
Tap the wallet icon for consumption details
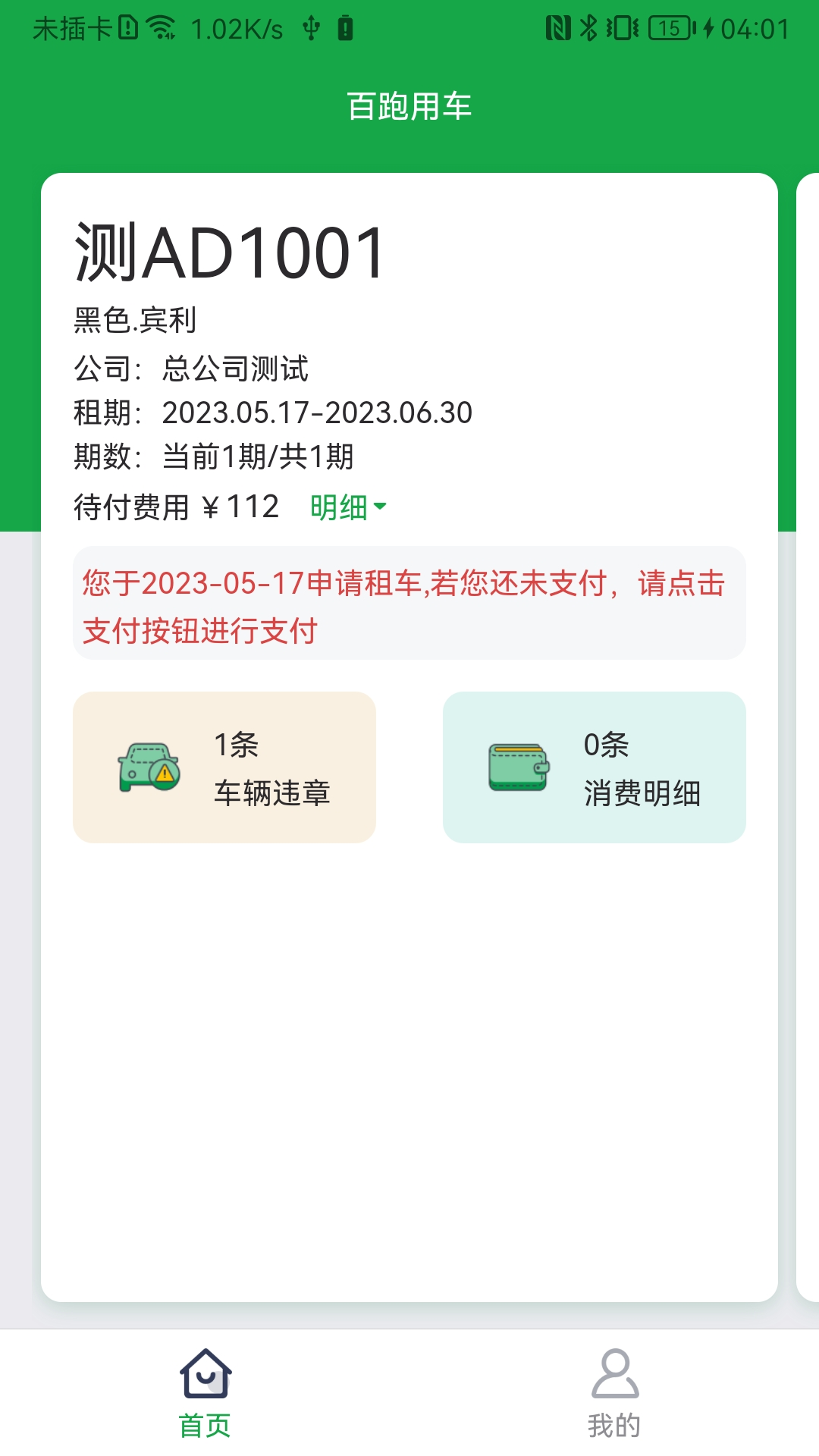(516, 767)
